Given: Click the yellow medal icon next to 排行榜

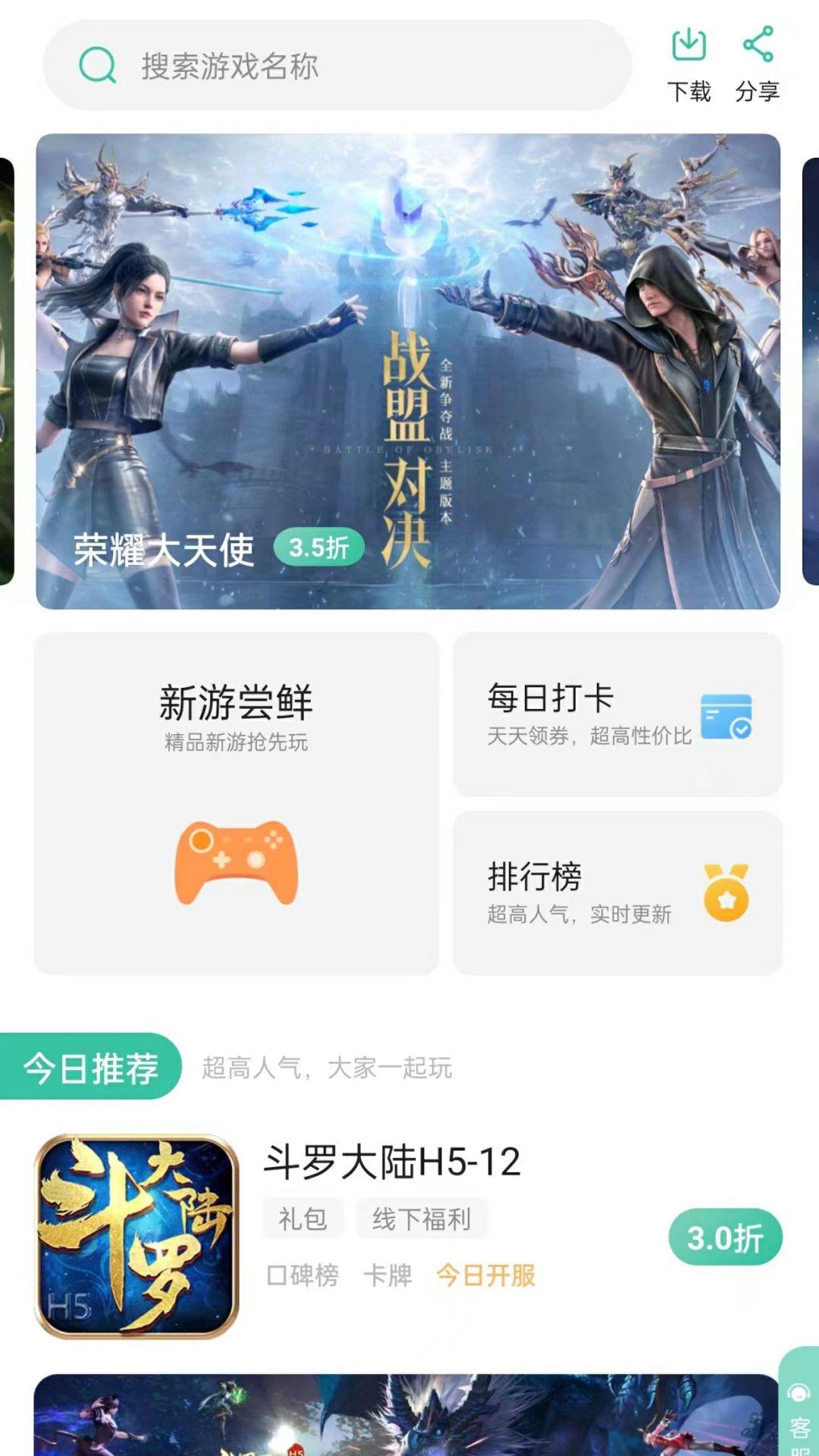Looking at the screenshot, I should pyautogui.click(x=725, y=892).
